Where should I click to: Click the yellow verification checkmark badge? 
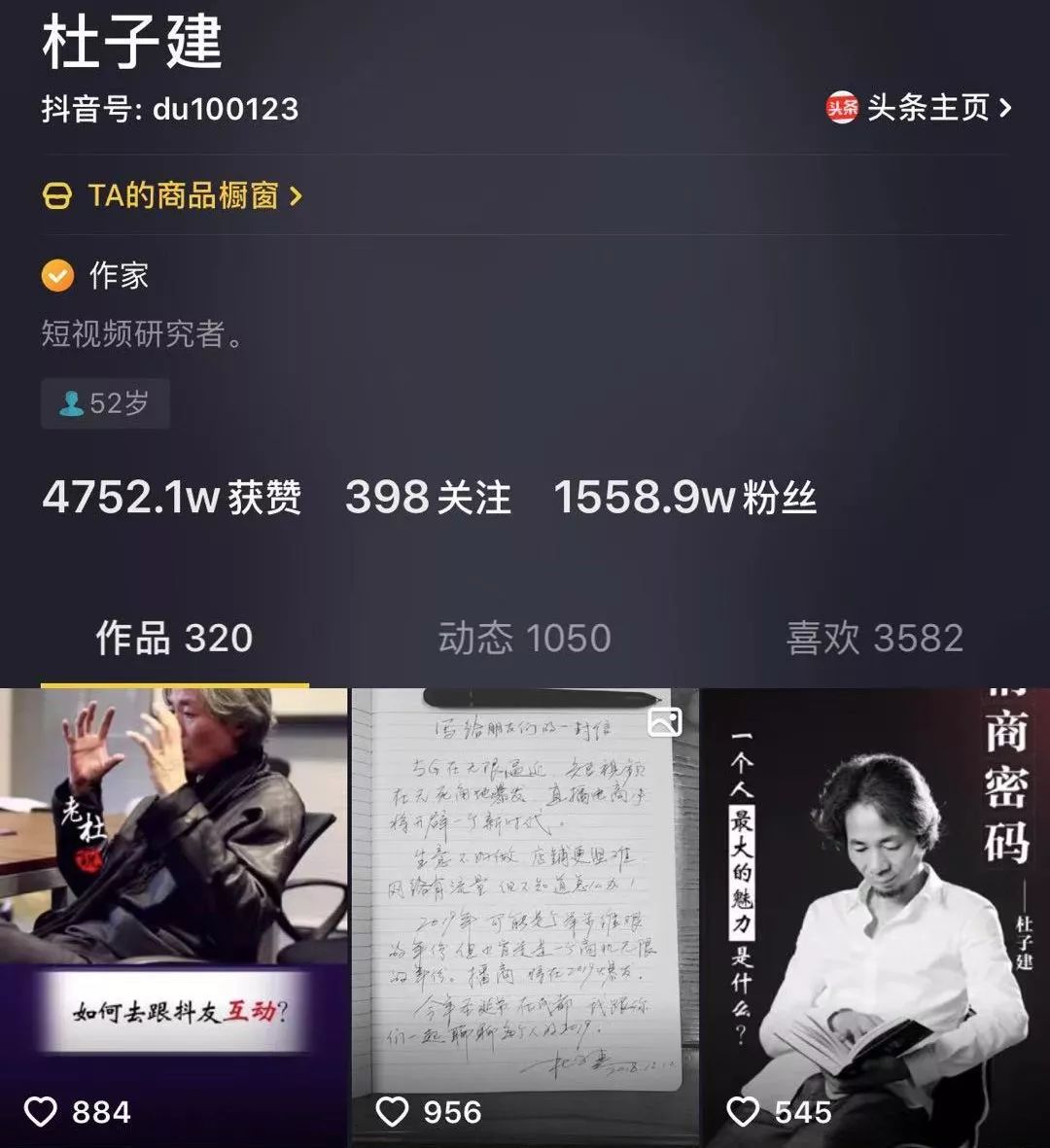(x=57, y=276)
